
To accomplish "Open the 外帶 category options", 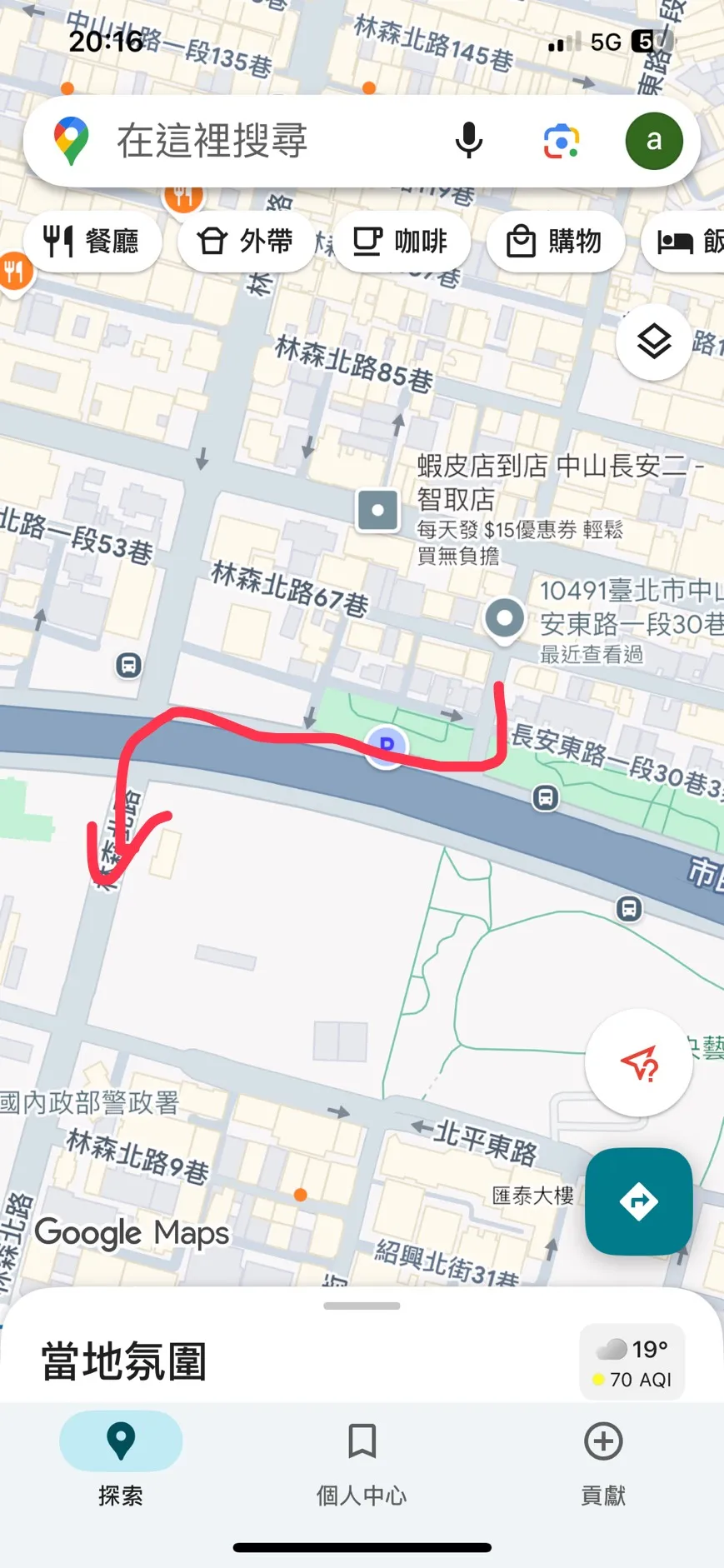I will 246,242.
